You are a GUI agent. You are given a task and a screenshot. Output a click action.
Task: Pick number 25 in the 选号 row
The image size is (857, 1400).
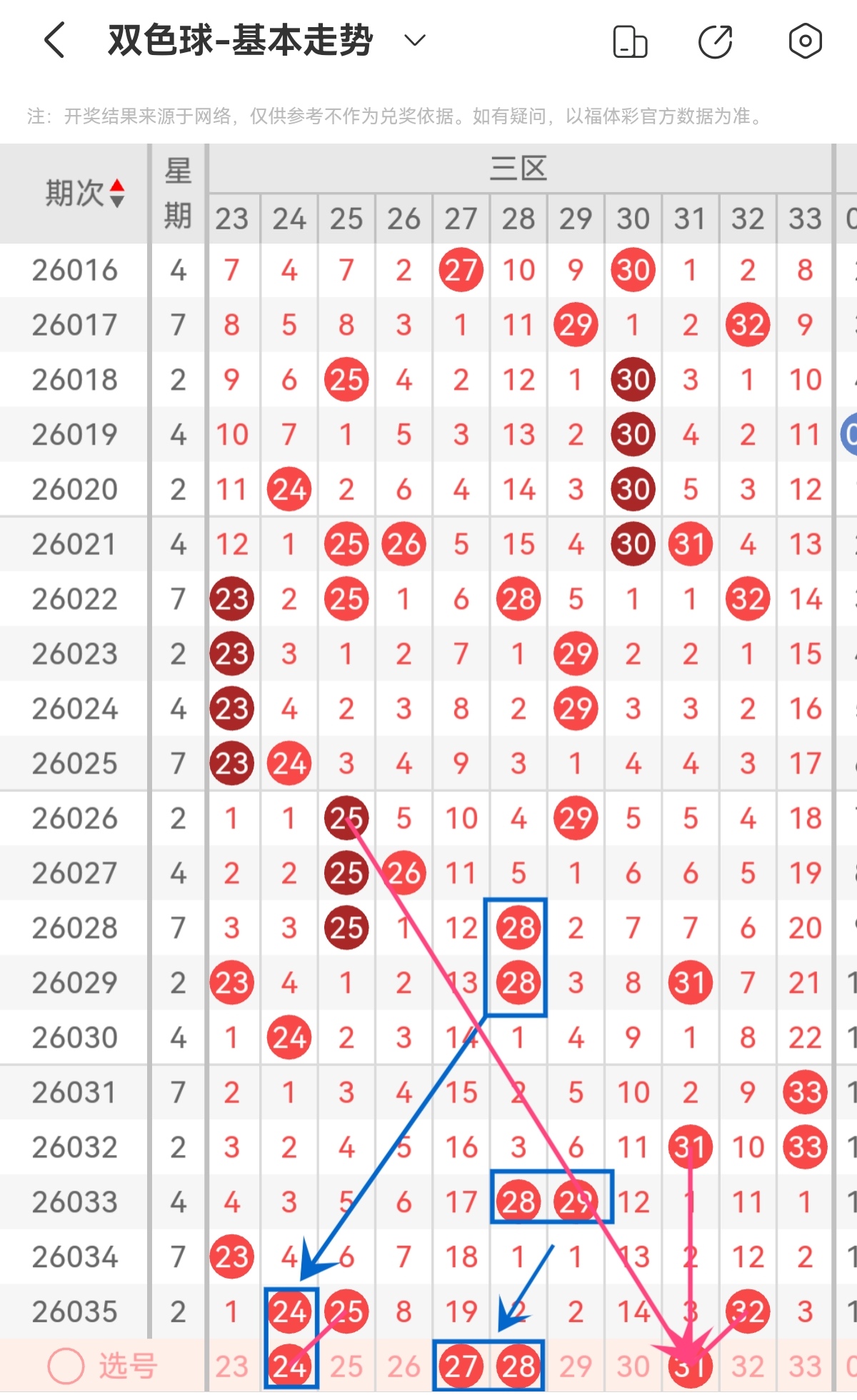pos(346,1366)
